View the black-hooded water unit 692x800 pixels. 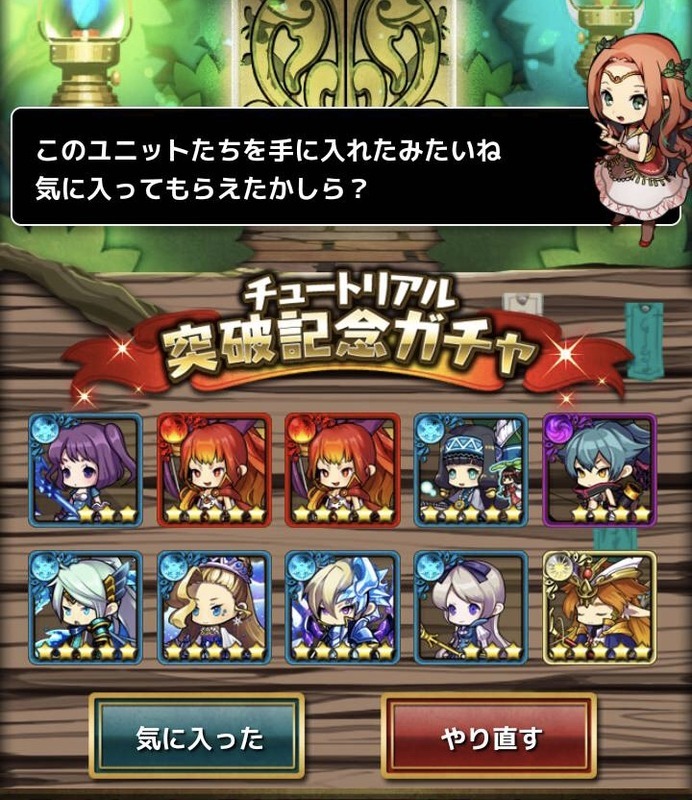point(471,468)
